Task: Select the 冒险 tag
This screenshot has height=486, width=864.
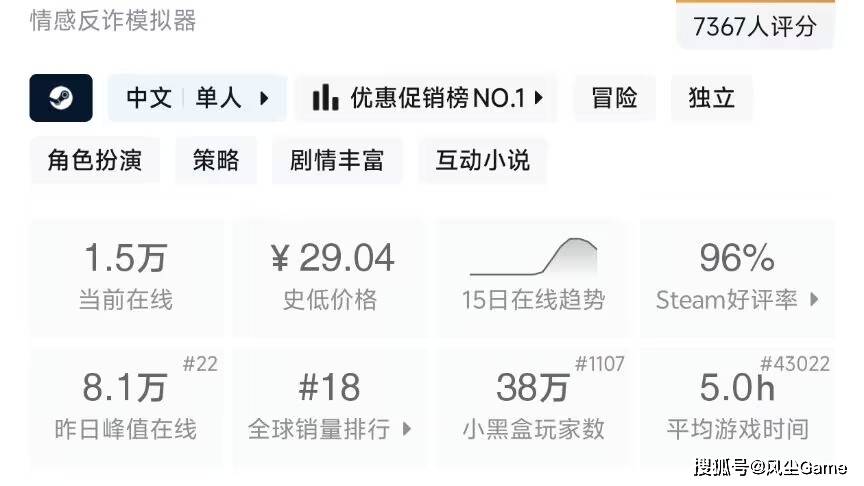Action: pyautogui.click(x=614, y=98)
